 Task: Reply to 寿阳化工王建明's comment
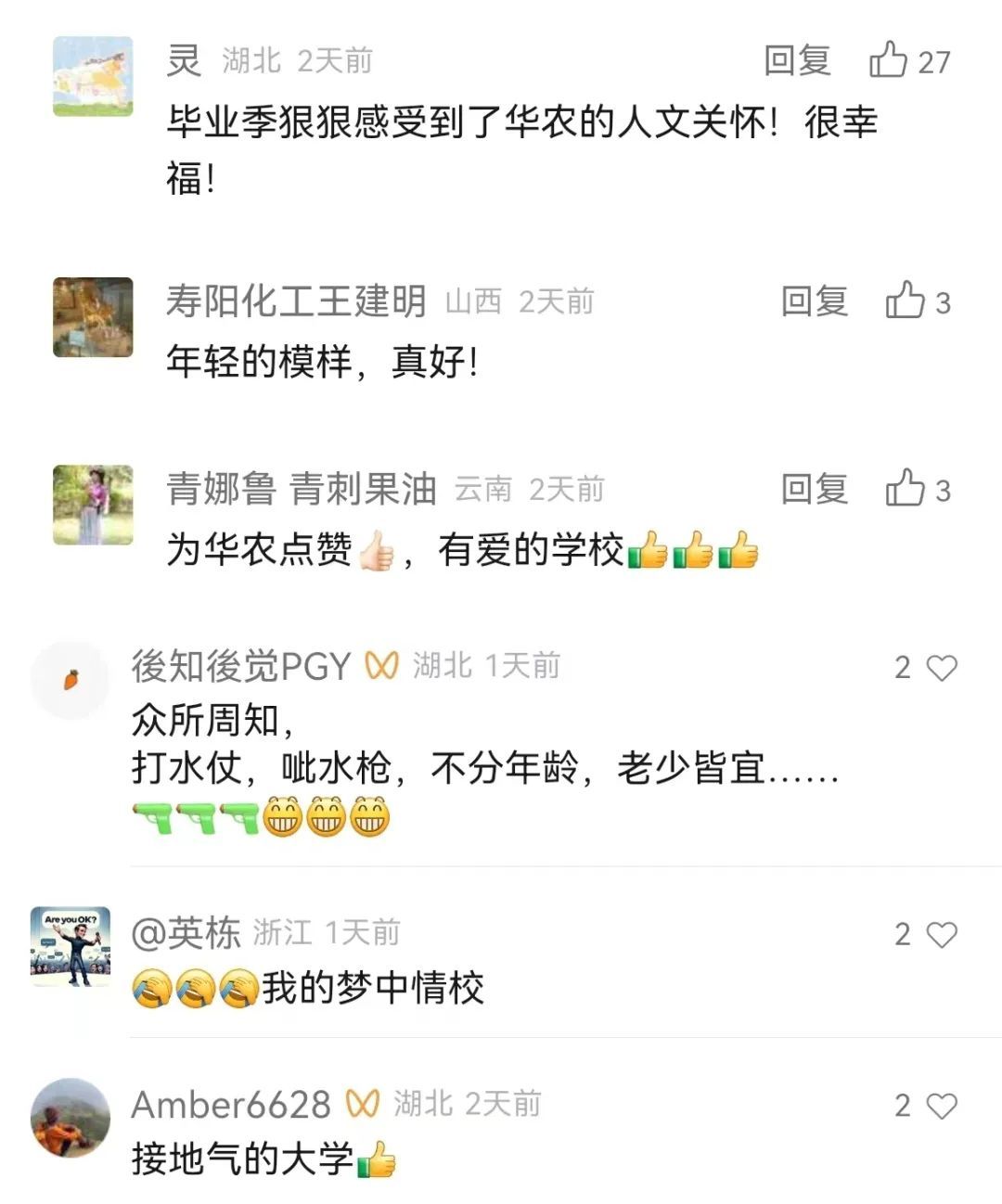(x=814, y=301)
